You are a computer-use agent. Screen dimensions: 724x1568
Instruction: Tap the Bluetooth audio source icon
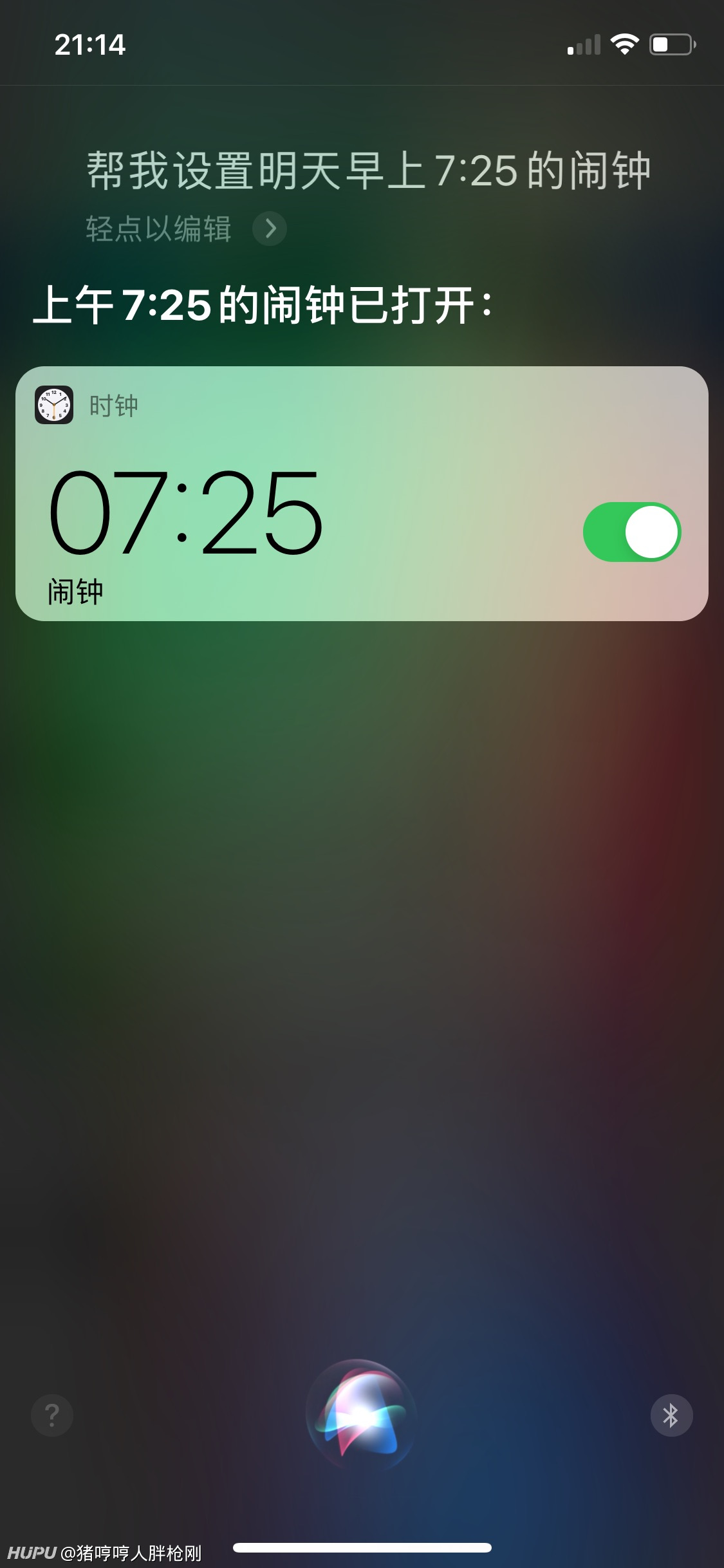pos(671,1415)
